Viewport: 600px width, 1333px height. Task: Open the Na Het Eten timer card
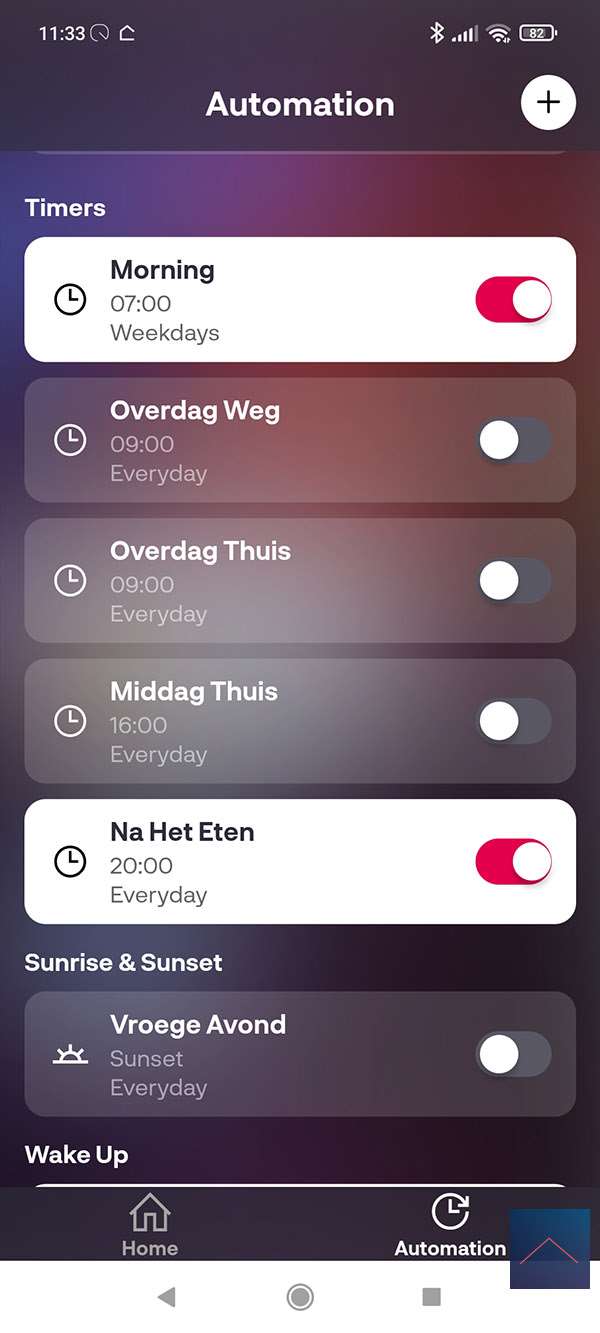pos(250,862)
